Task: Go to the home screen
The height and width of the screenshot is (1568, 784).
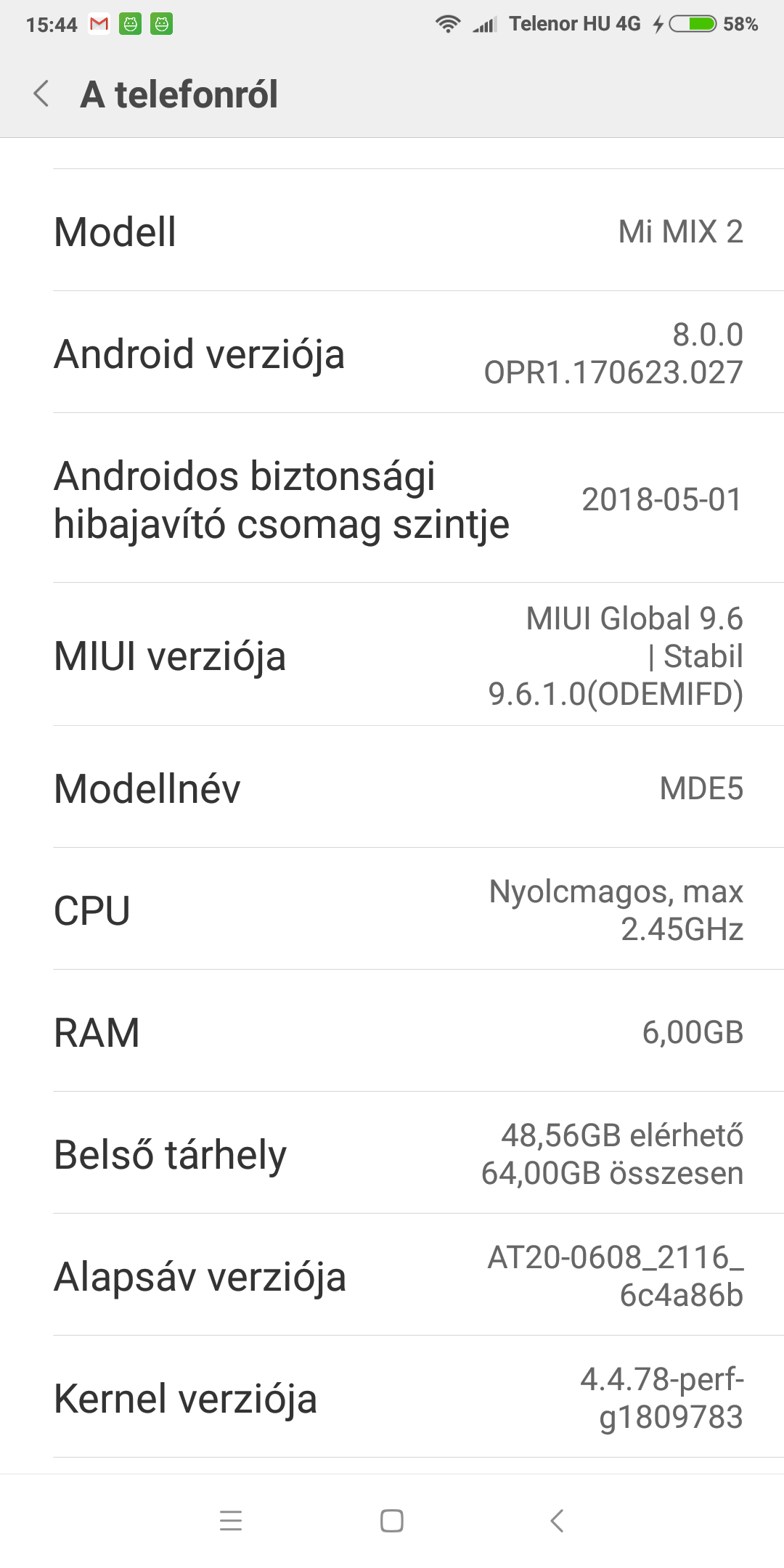Action: point(392,1521)
